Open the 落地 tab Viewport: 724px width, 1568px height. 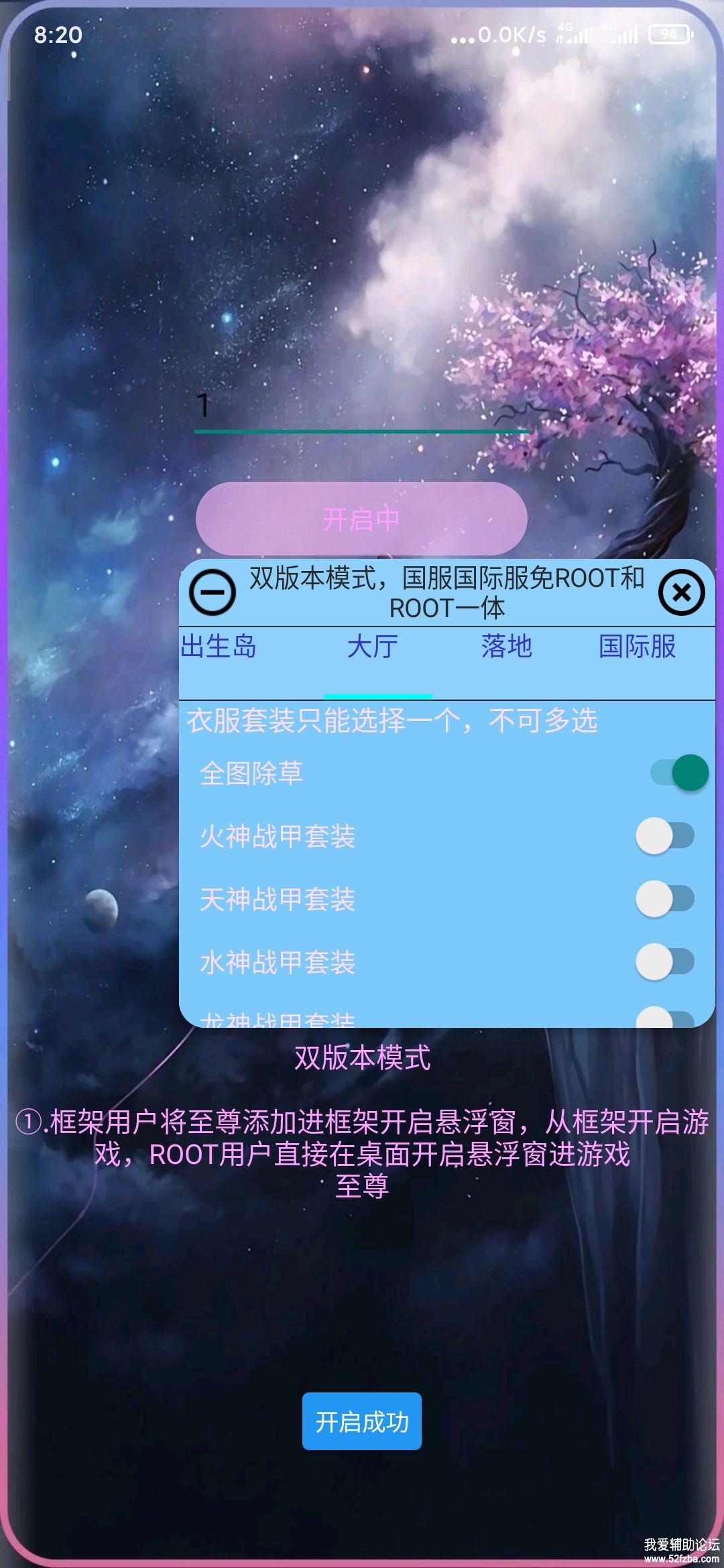pyautogui.click(x=506, y=647)
